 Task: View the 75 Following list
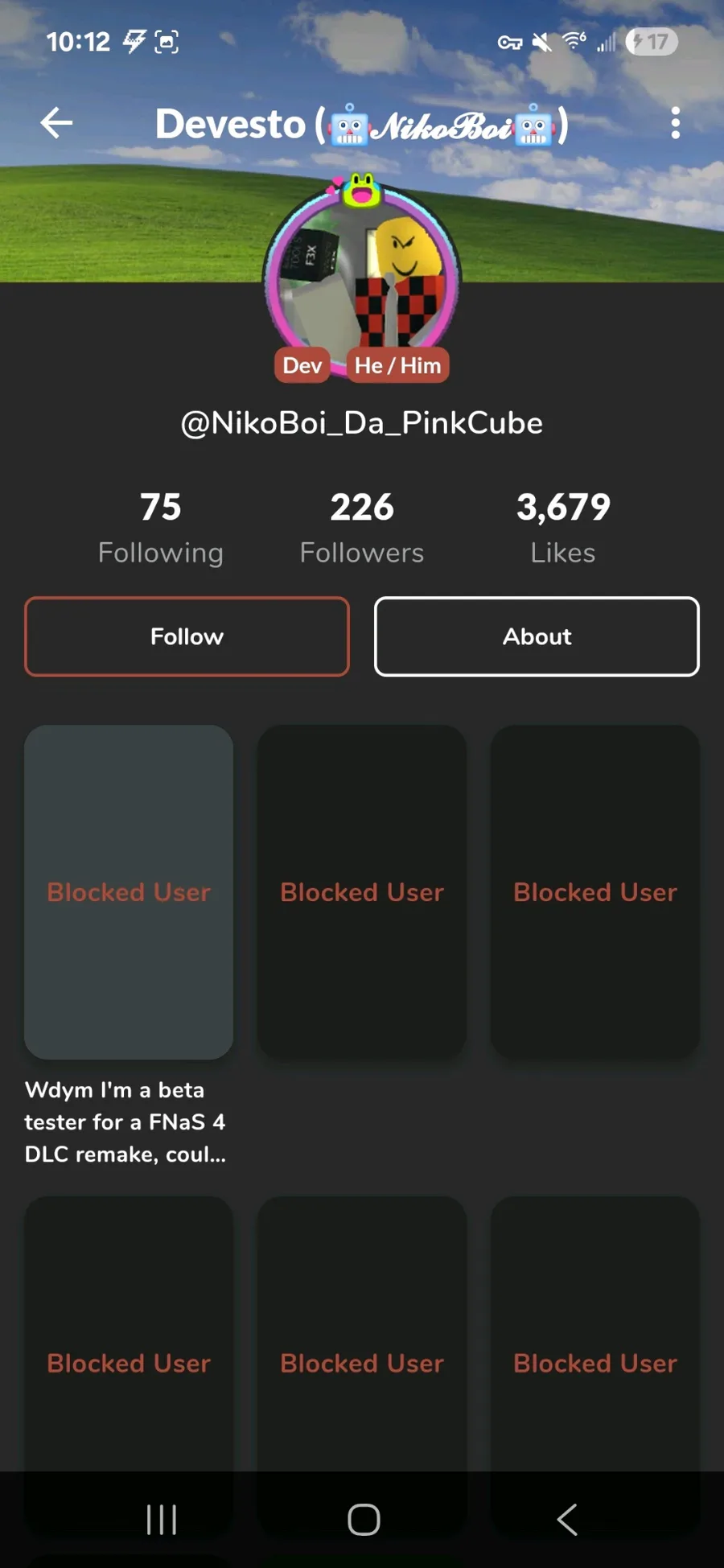point(160,528)
